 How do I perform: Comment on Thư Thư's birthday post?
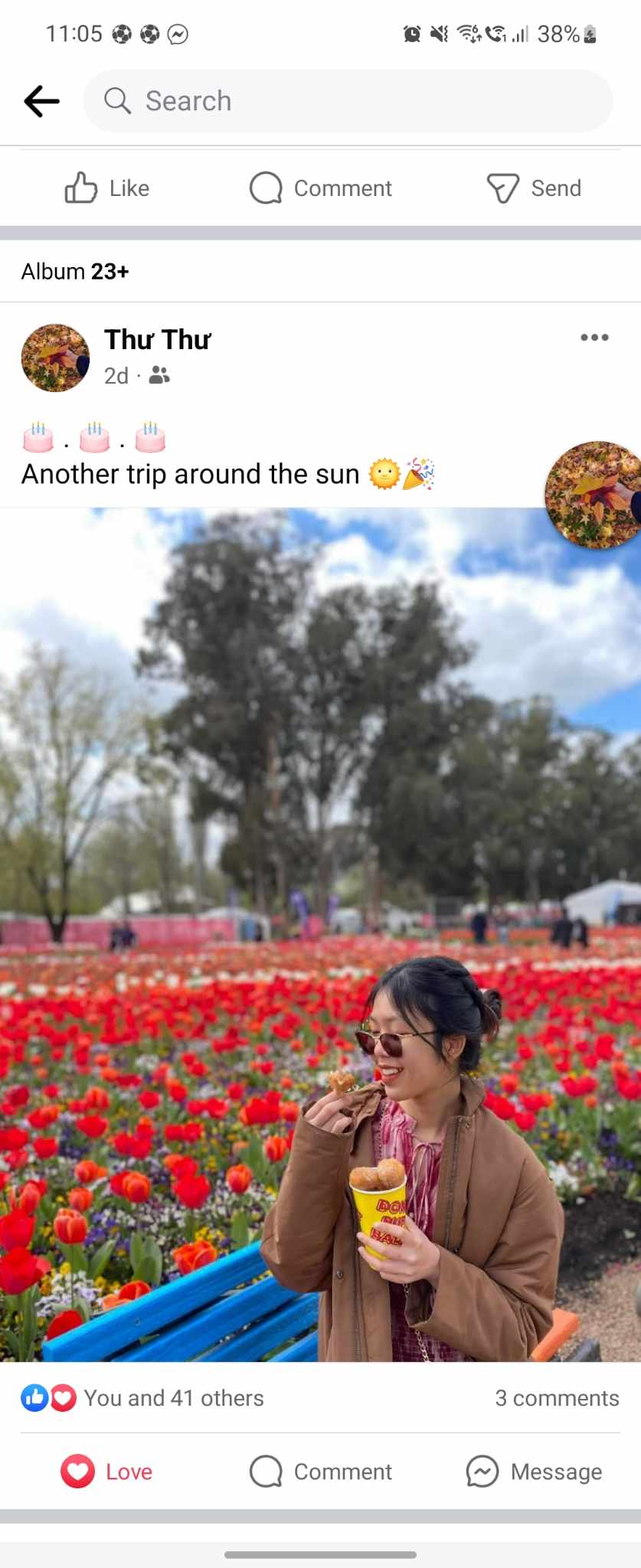[320, 1472]
